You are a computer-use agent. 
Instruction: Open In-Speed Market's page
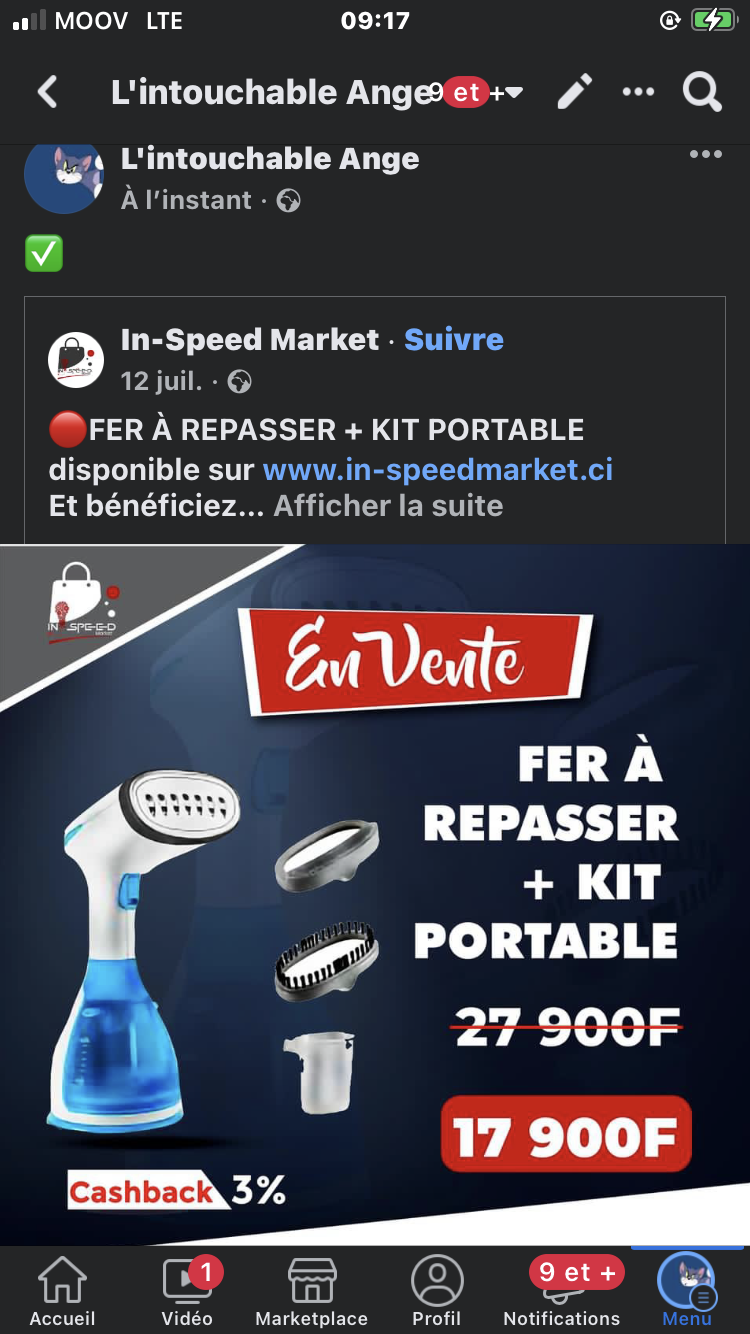(x=250, y=340)
